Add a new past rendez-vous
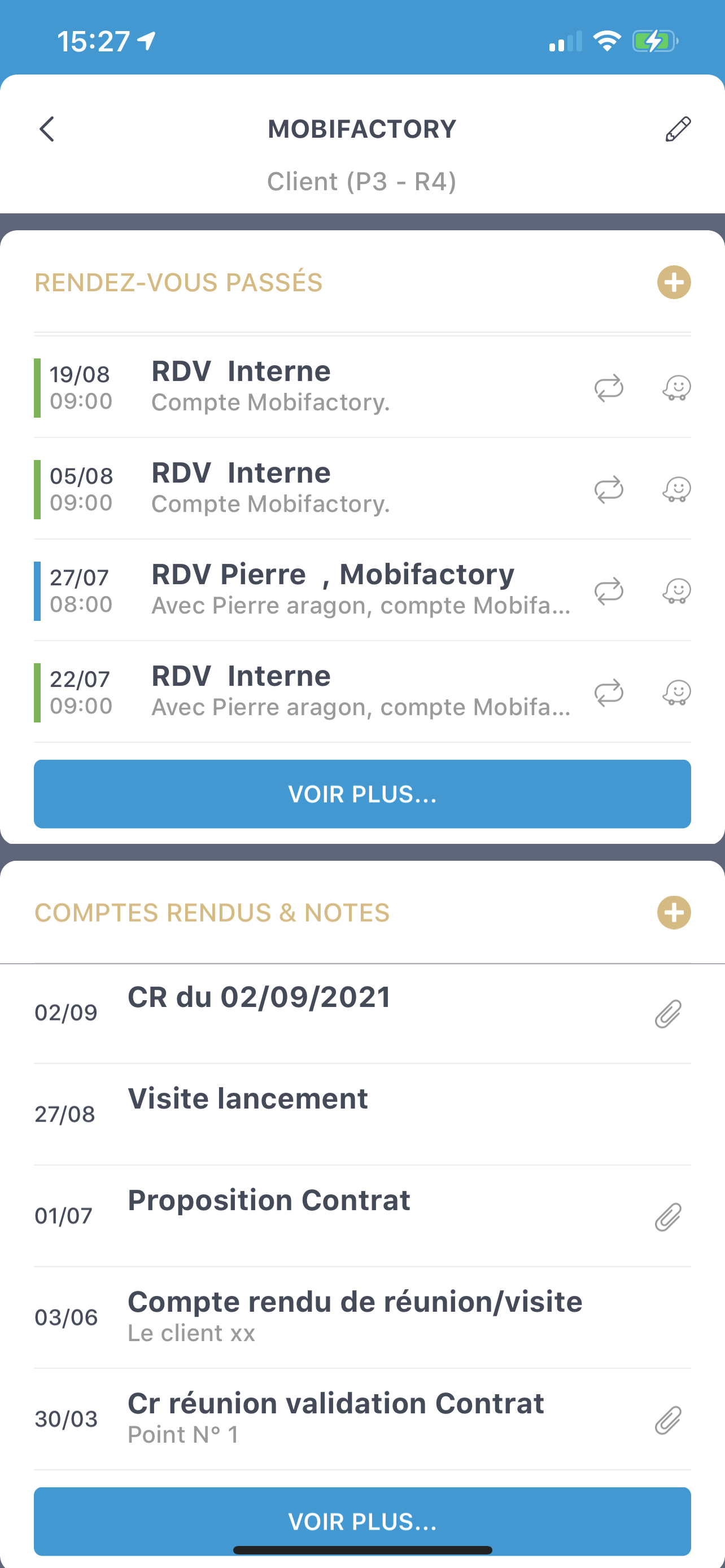Image resolution: width=725 pixels, height=1568 pixels. click(x=673, y=282)
